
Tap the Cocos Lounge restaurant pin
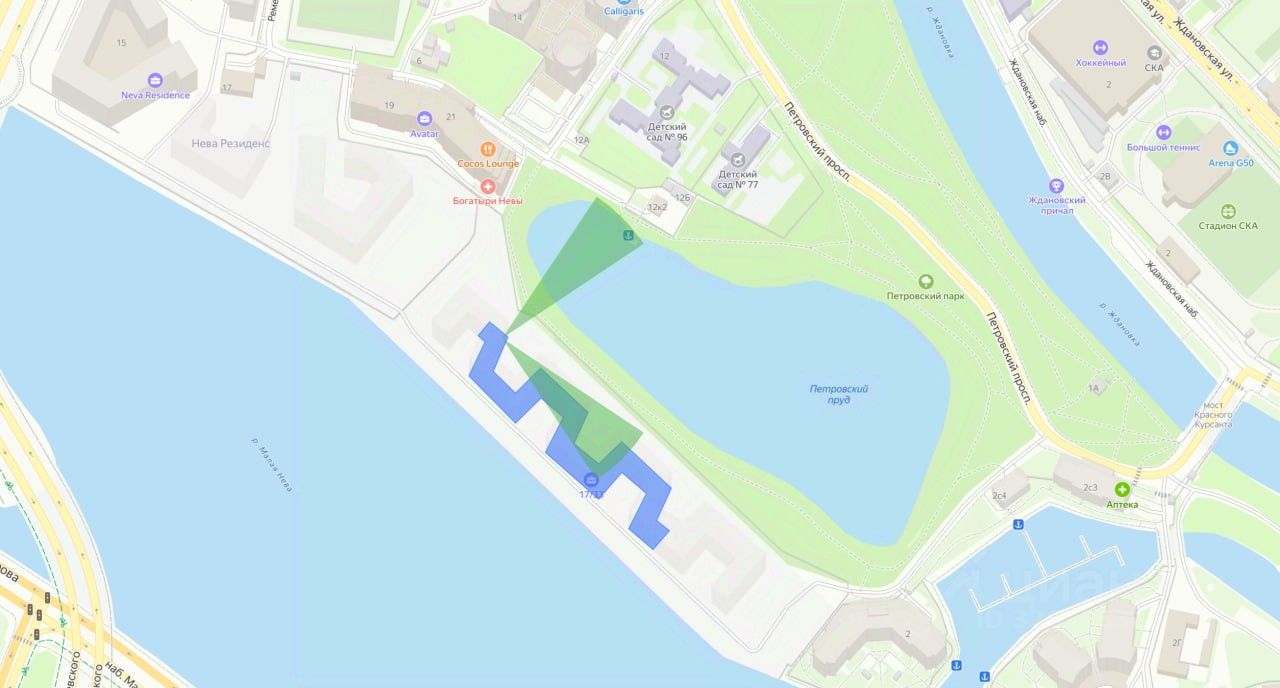tap(488, 149)
